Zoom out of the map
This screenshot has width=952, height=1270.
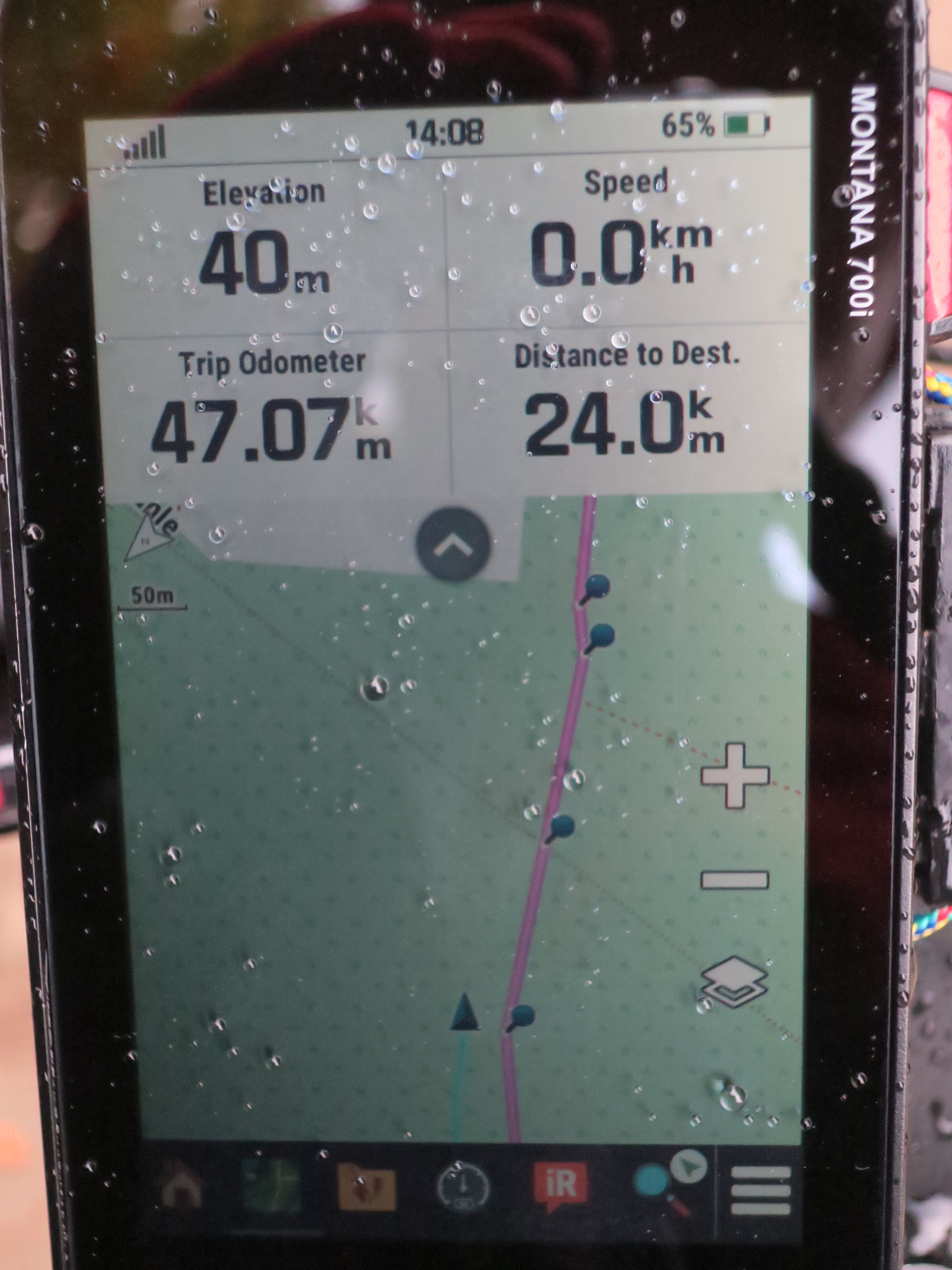click(734, 880)
